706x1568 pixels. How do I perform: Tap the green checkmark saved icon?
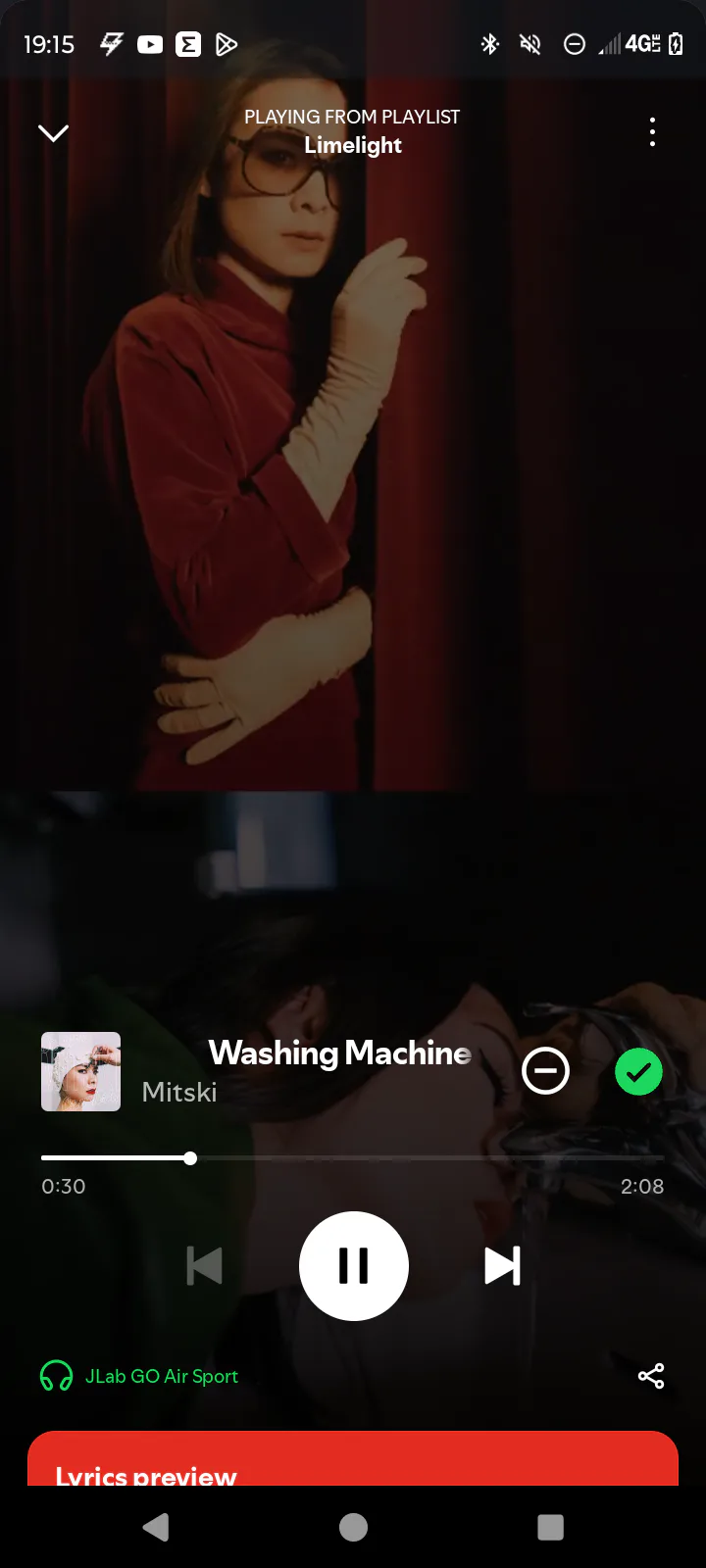pos(638,1071)
